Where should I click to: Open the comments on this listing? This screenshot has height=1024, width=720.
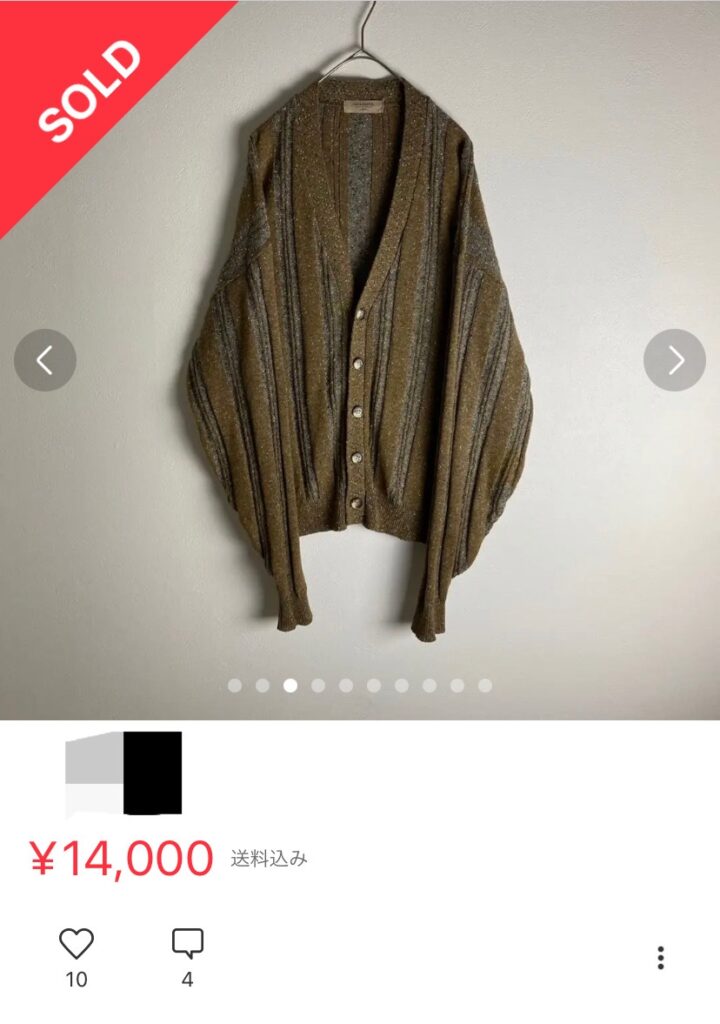[187, 943]
